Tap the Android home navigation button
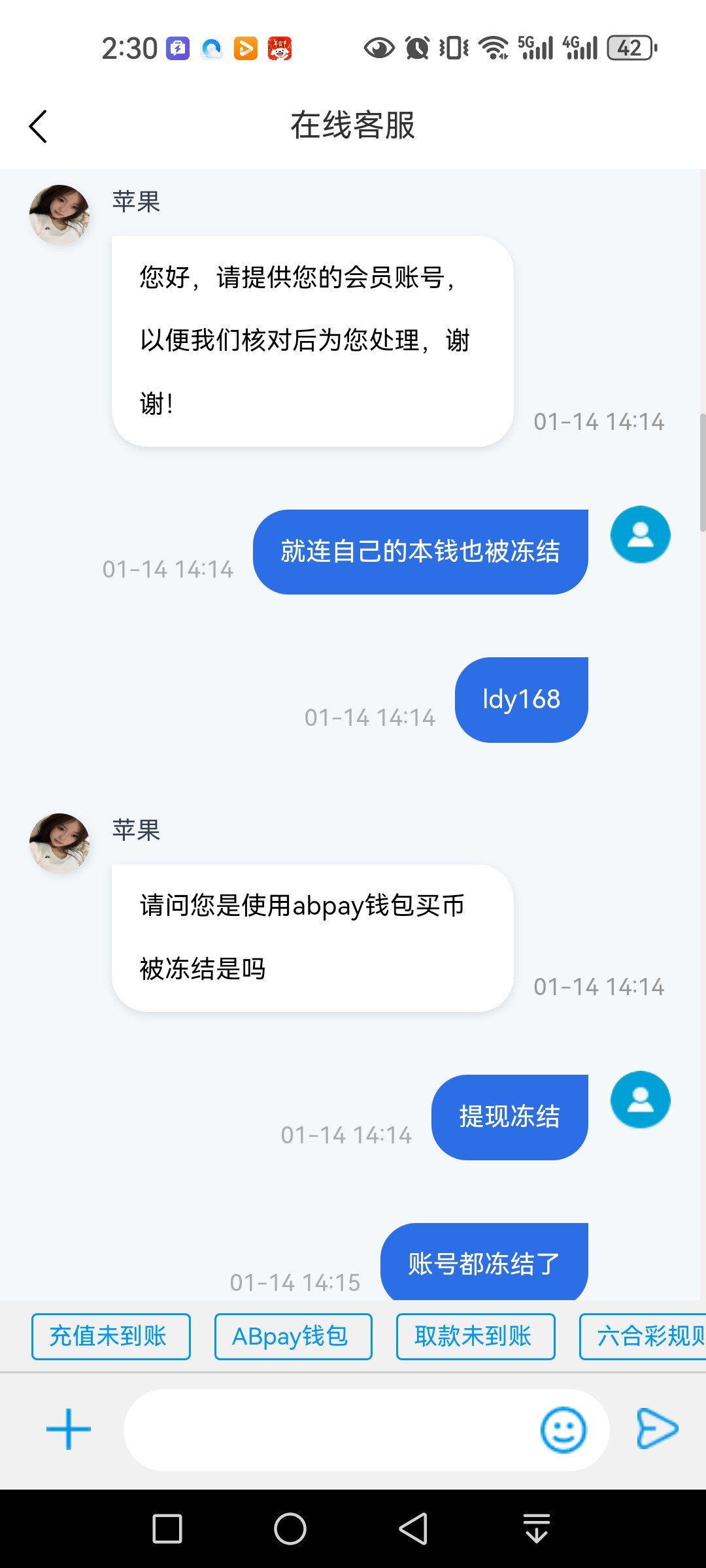This screenshot has height=1568, width=706. [x=290, y=1527]
